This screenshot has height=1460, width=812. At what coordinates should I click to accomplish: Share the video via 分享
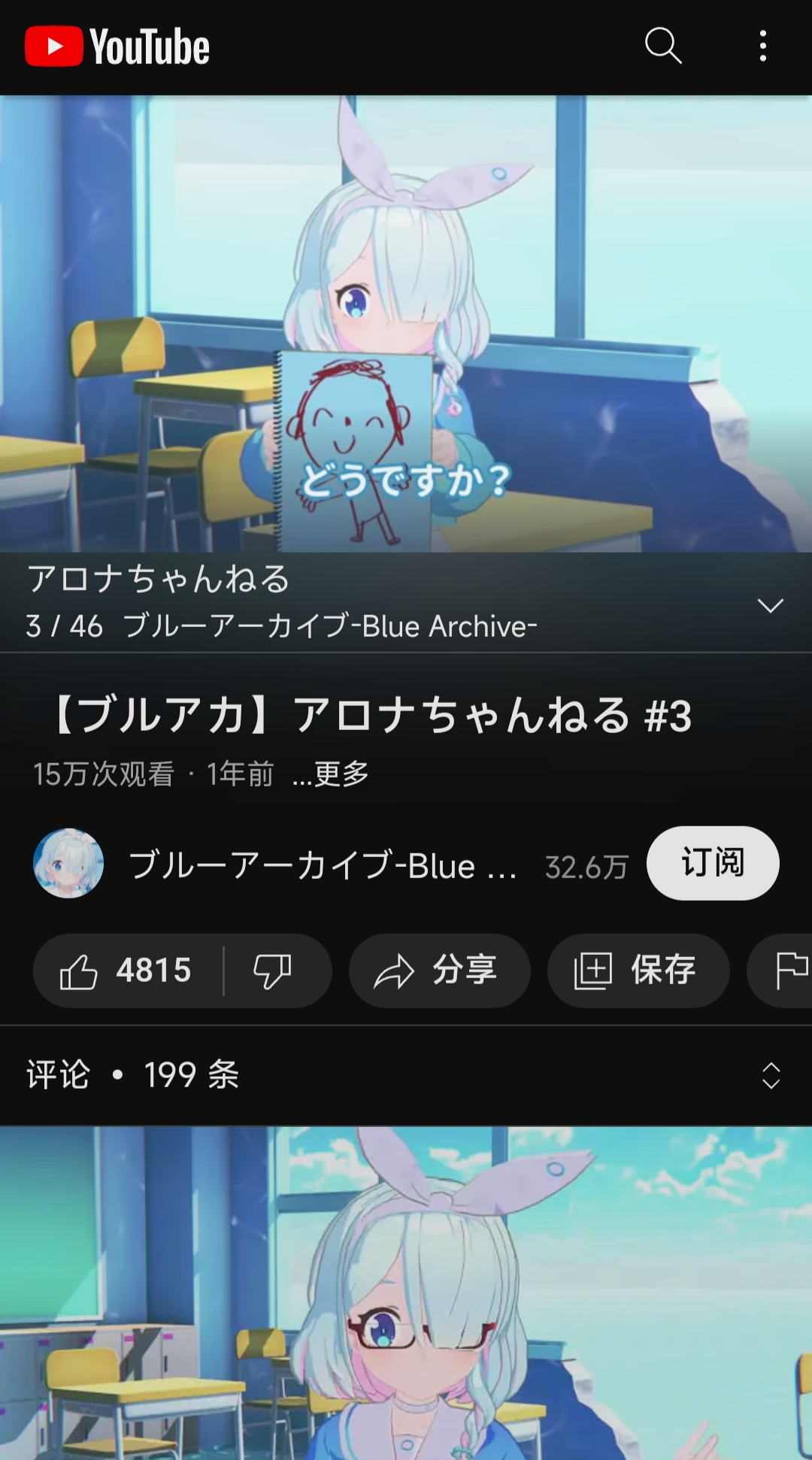439,971
